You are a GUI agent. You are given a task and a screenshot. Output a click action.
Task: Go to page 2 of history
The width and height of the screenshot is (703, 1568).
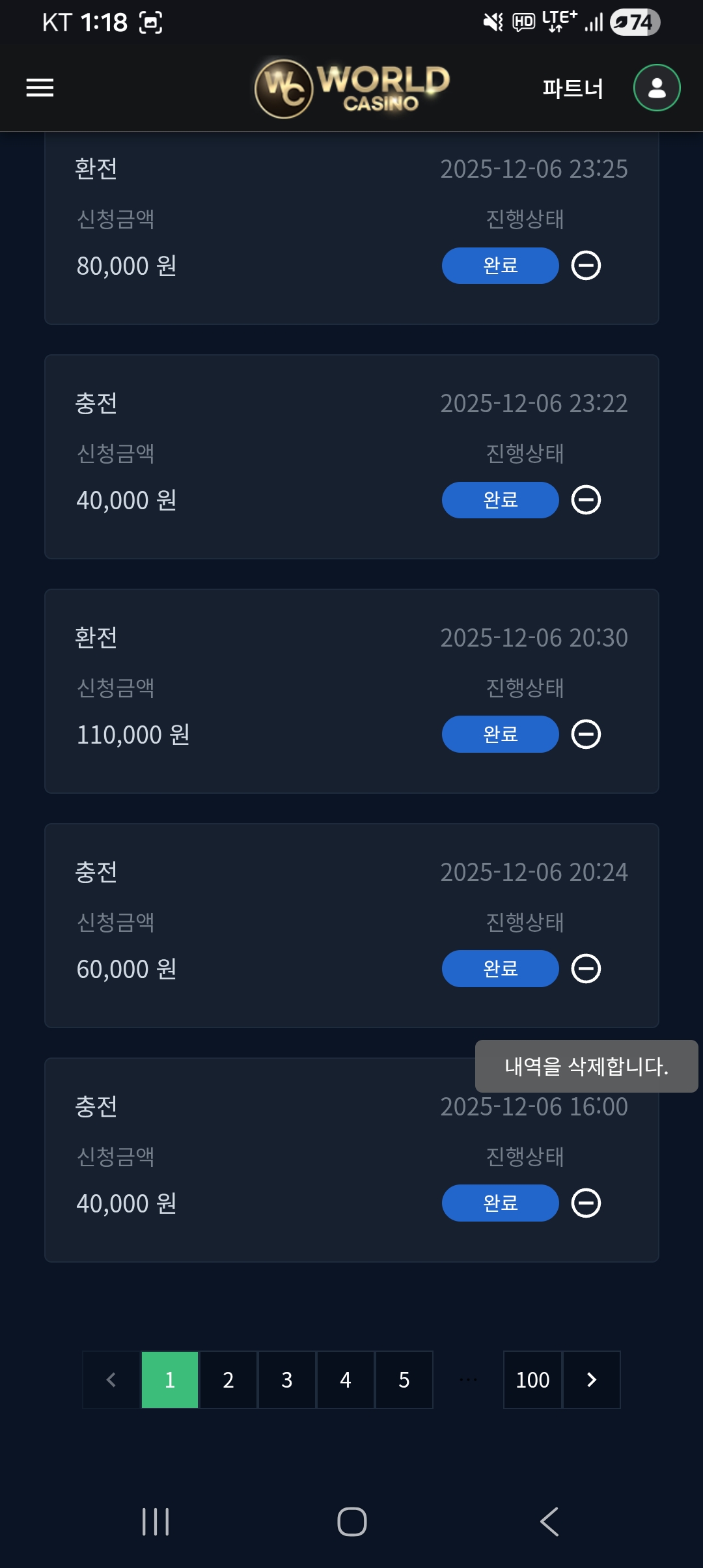click(228, 1380)
